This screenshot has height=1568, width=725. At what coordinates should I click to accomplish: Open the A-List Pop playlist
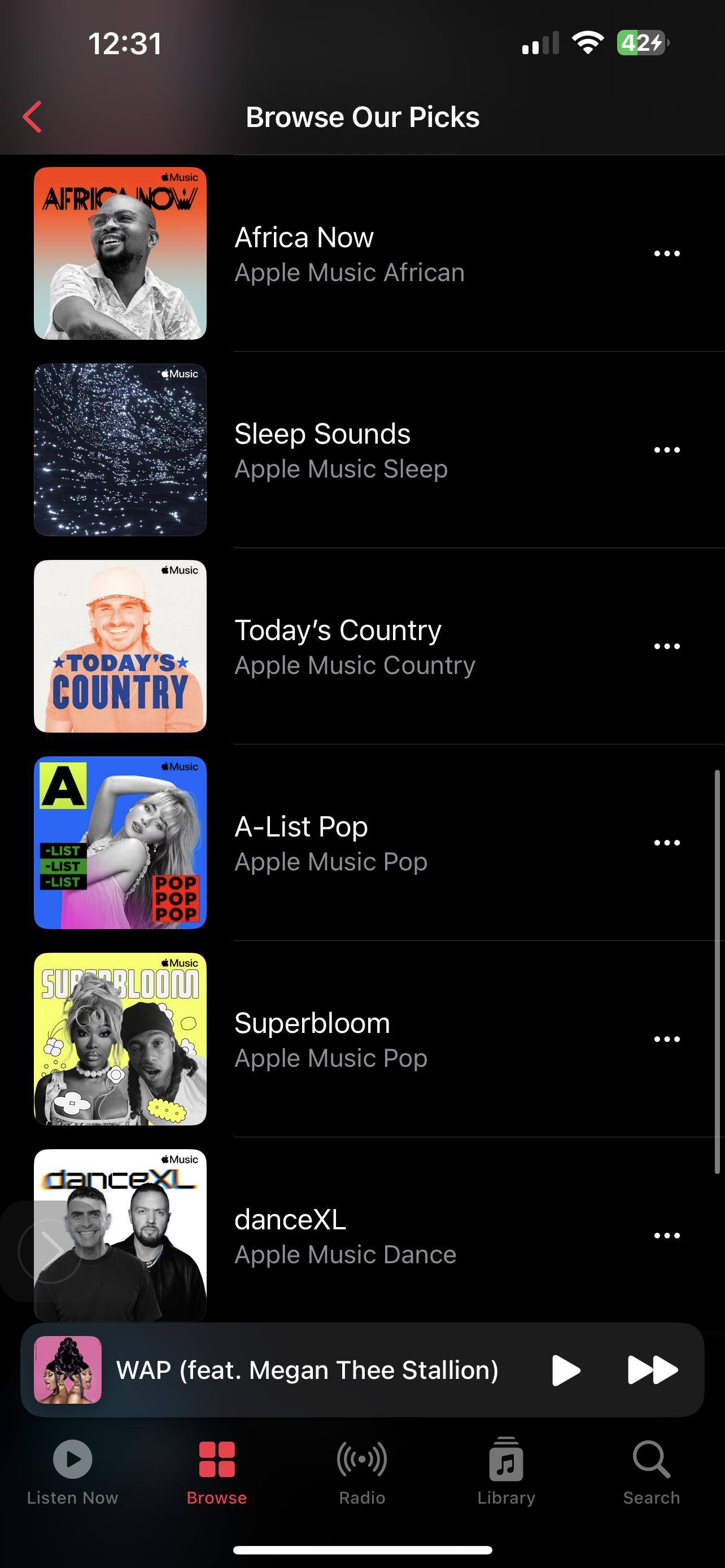click(x=302, y=843)
